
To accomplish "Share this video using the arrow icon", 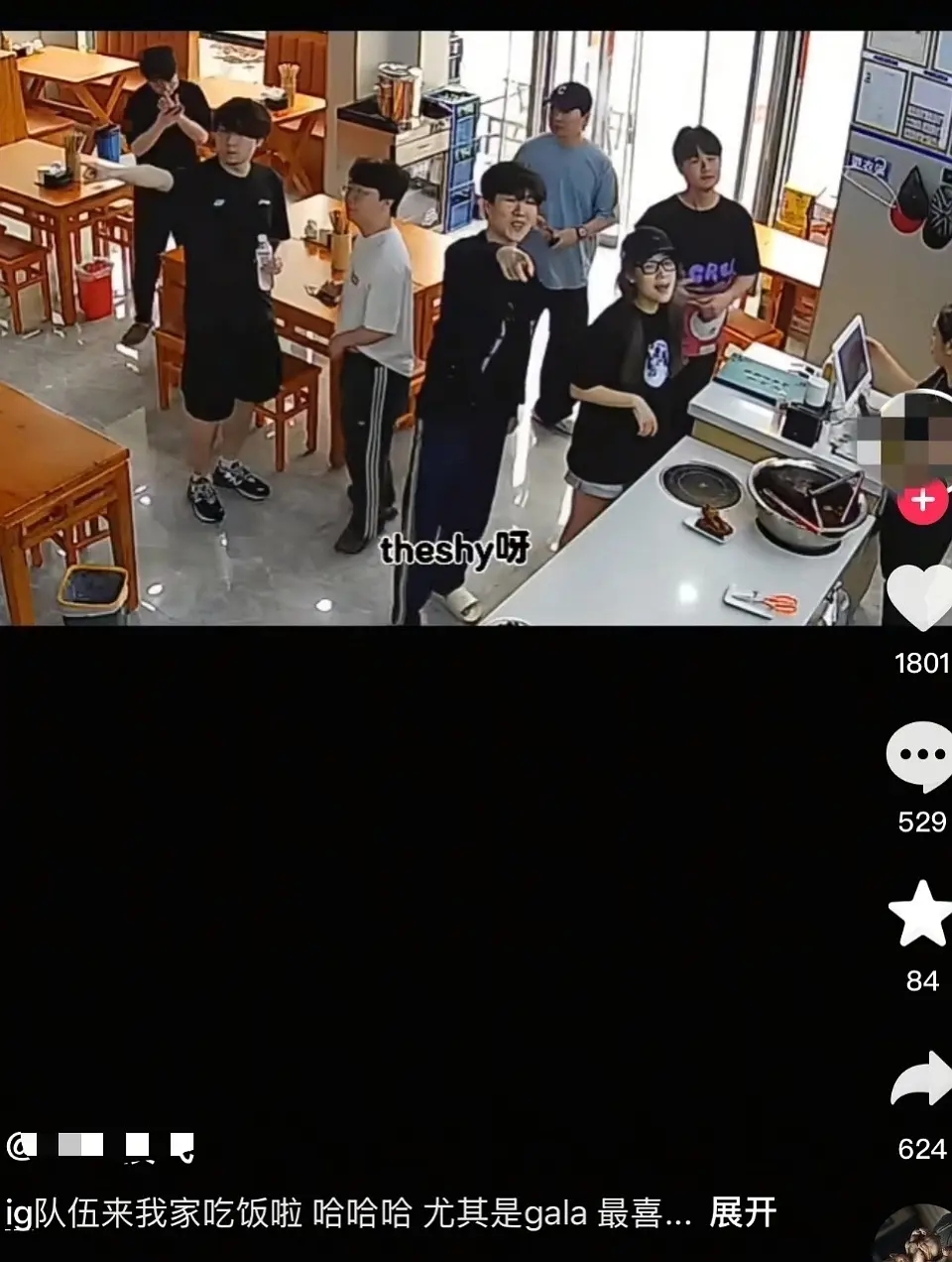I will (920, 1080).
